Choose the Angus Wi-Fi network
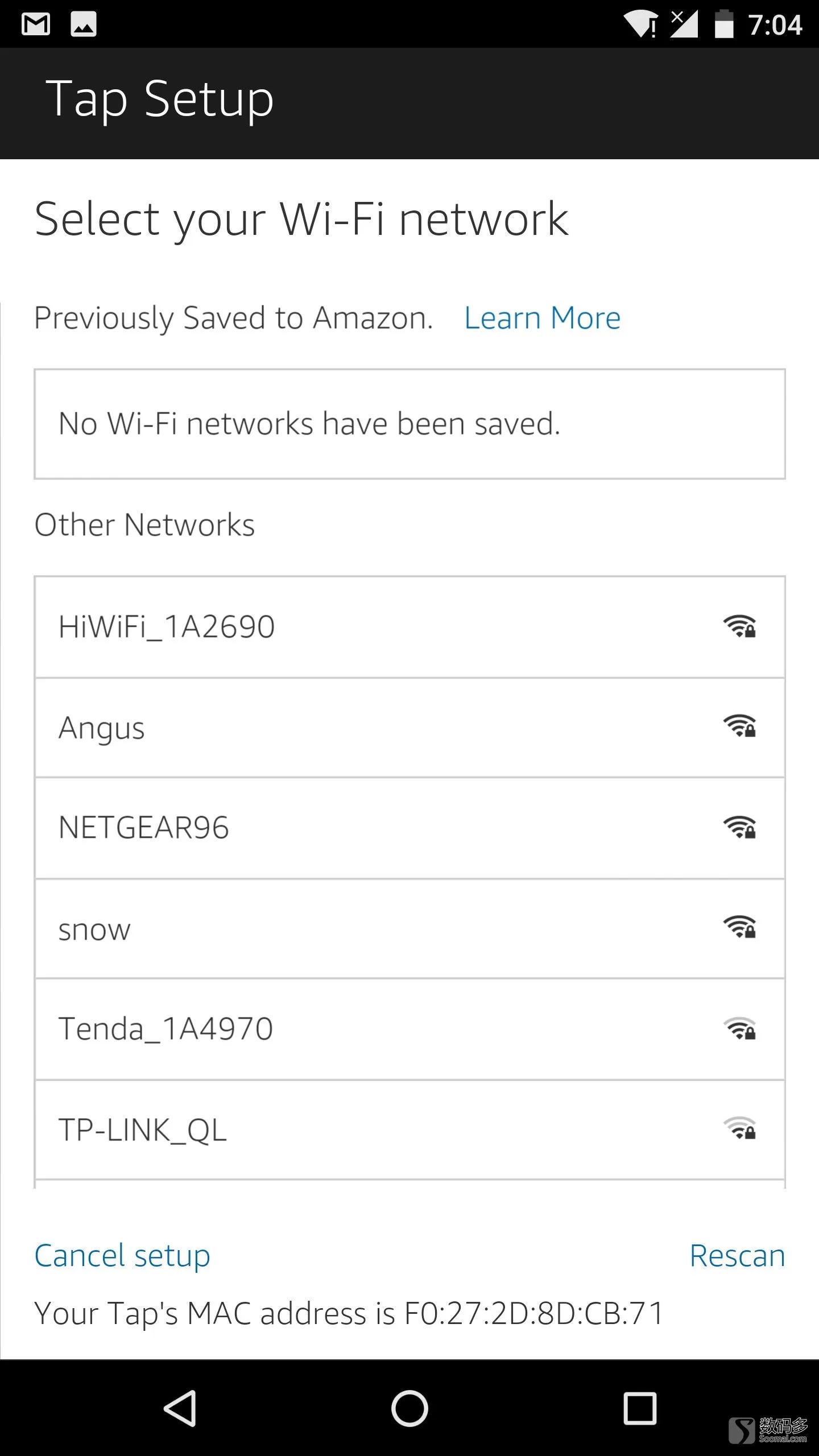The image size is (819, 1456). 409,727
